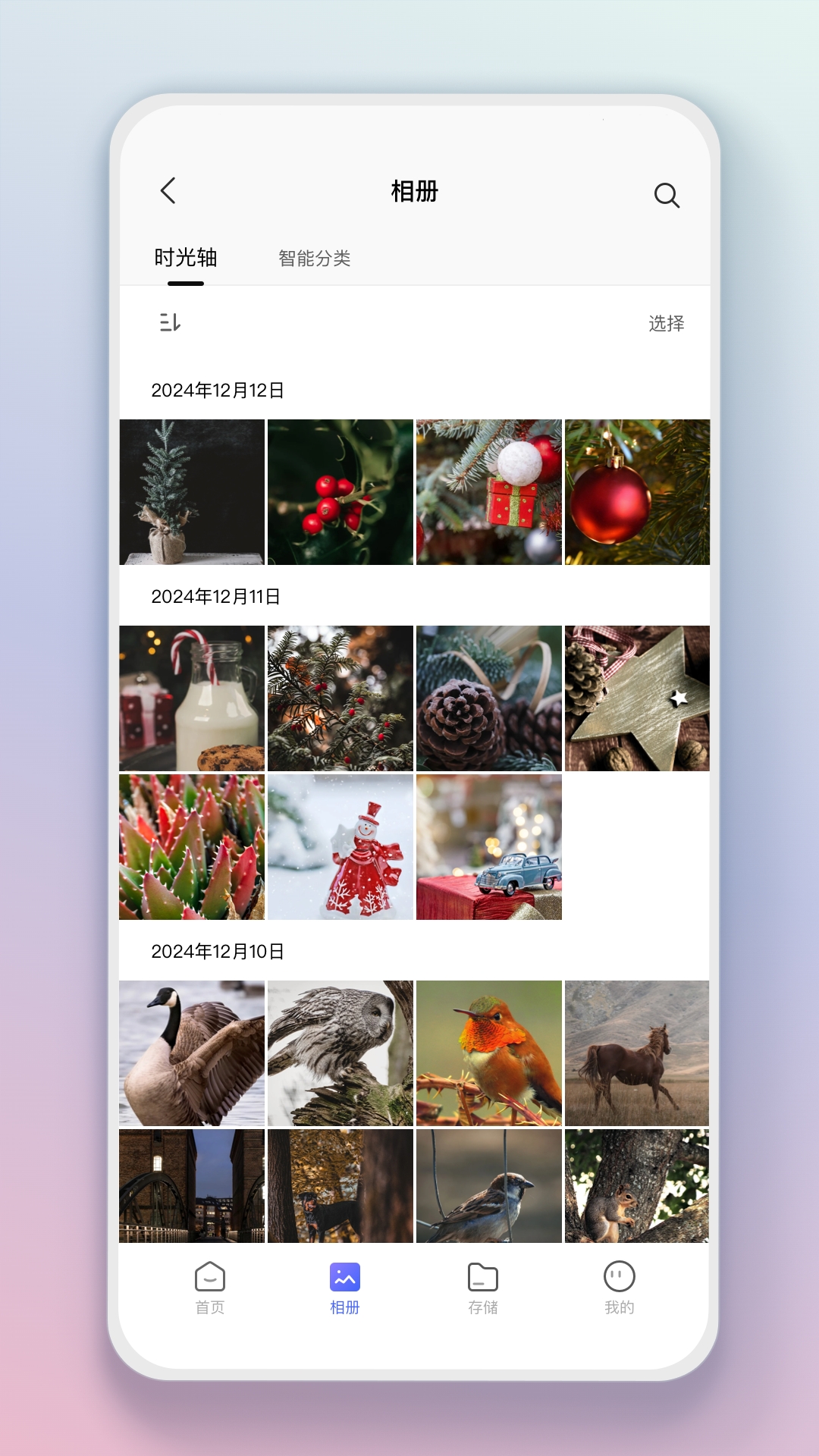
Task: Open the blue toy car photo
Action: tap(489, 847)
